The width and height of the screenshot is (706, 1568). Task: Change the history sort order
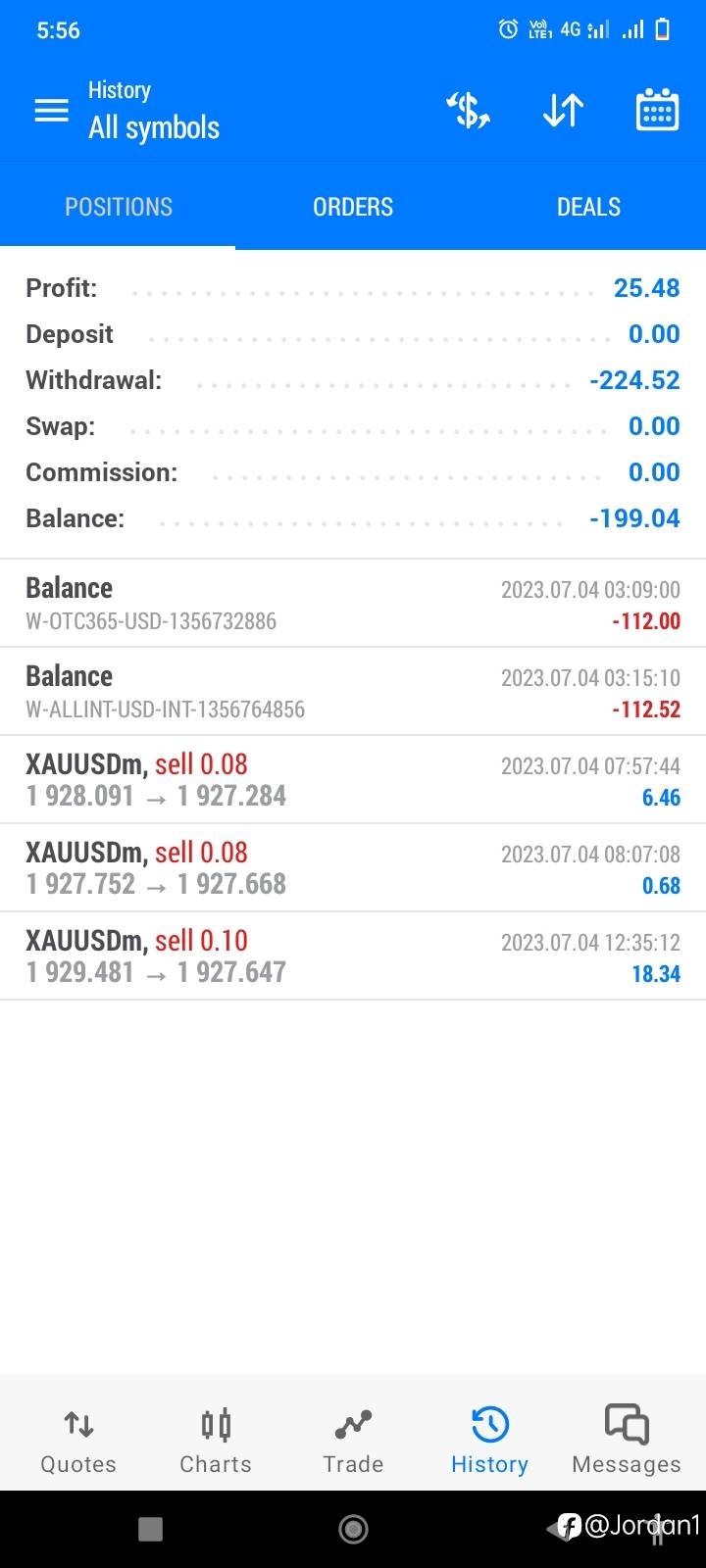[563, 110]
